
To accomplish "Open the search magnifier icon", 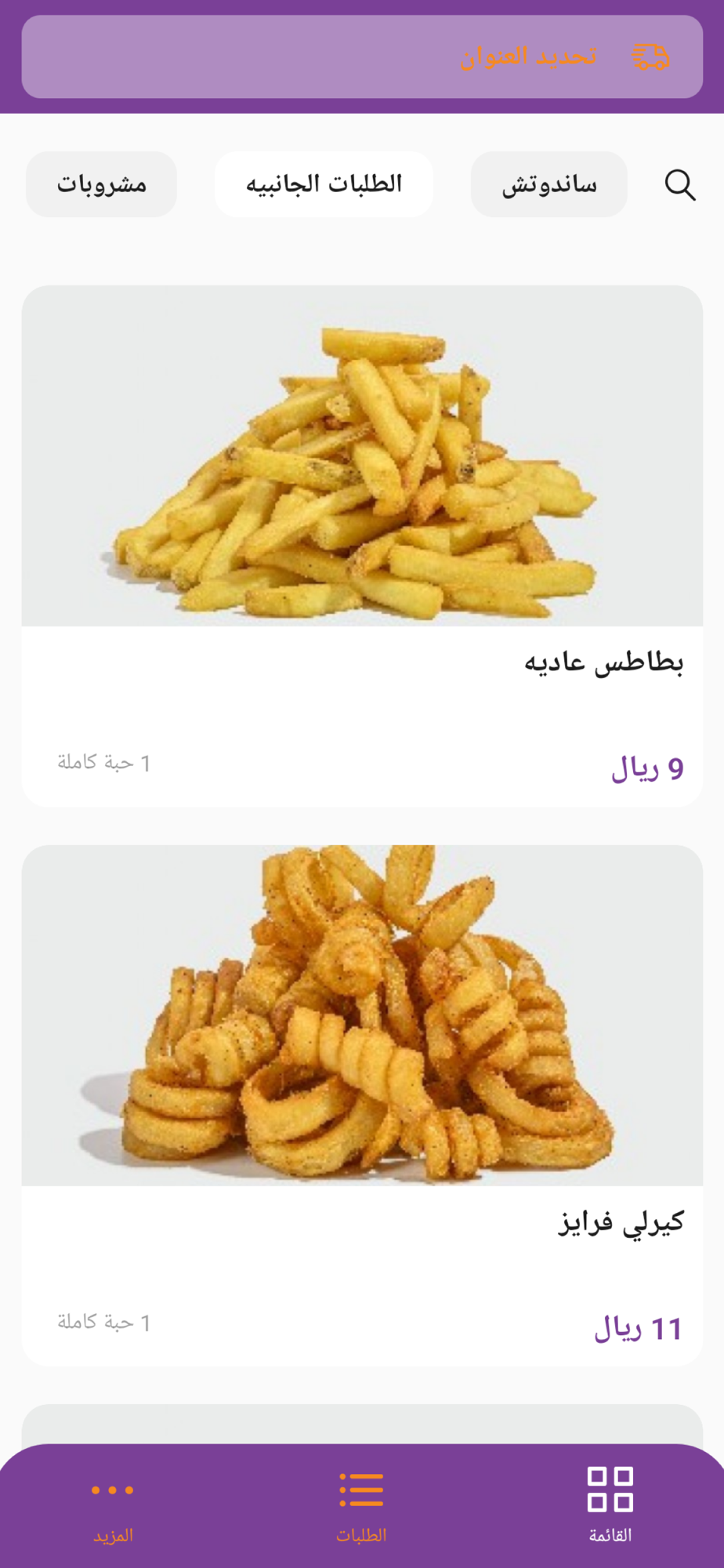I will (x=679, y=185).
